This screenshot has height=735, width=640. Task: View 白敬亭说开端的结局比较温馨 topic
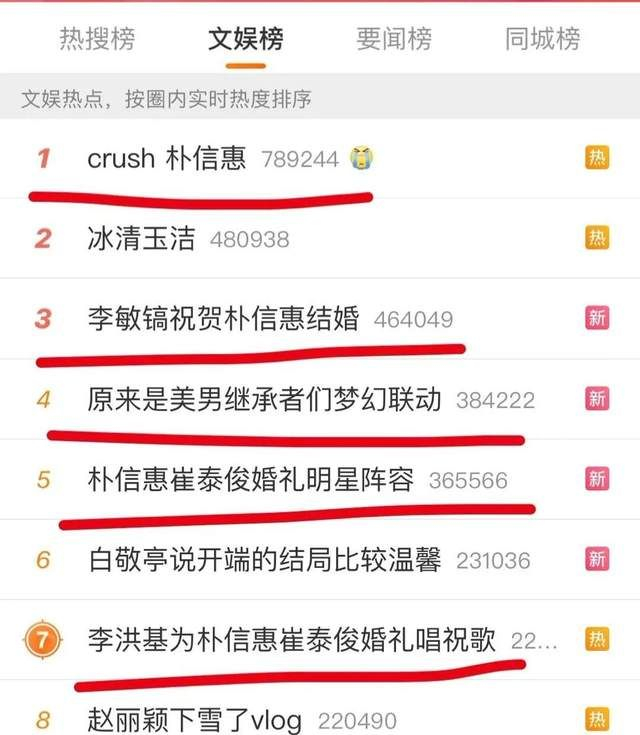320,560
